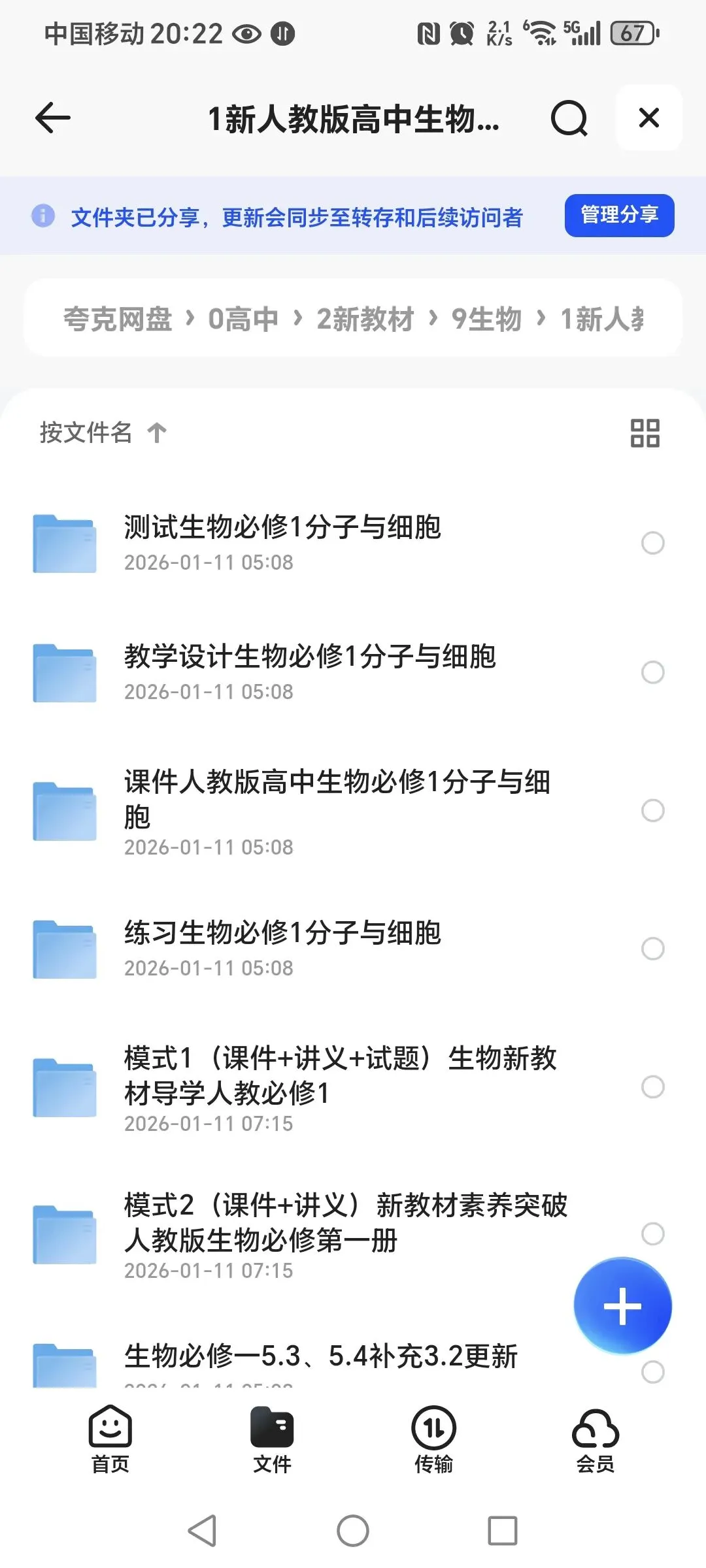
Task: Select the 练习生物必修1分子与细胞 folder checkbox
Action: (652, 949)
